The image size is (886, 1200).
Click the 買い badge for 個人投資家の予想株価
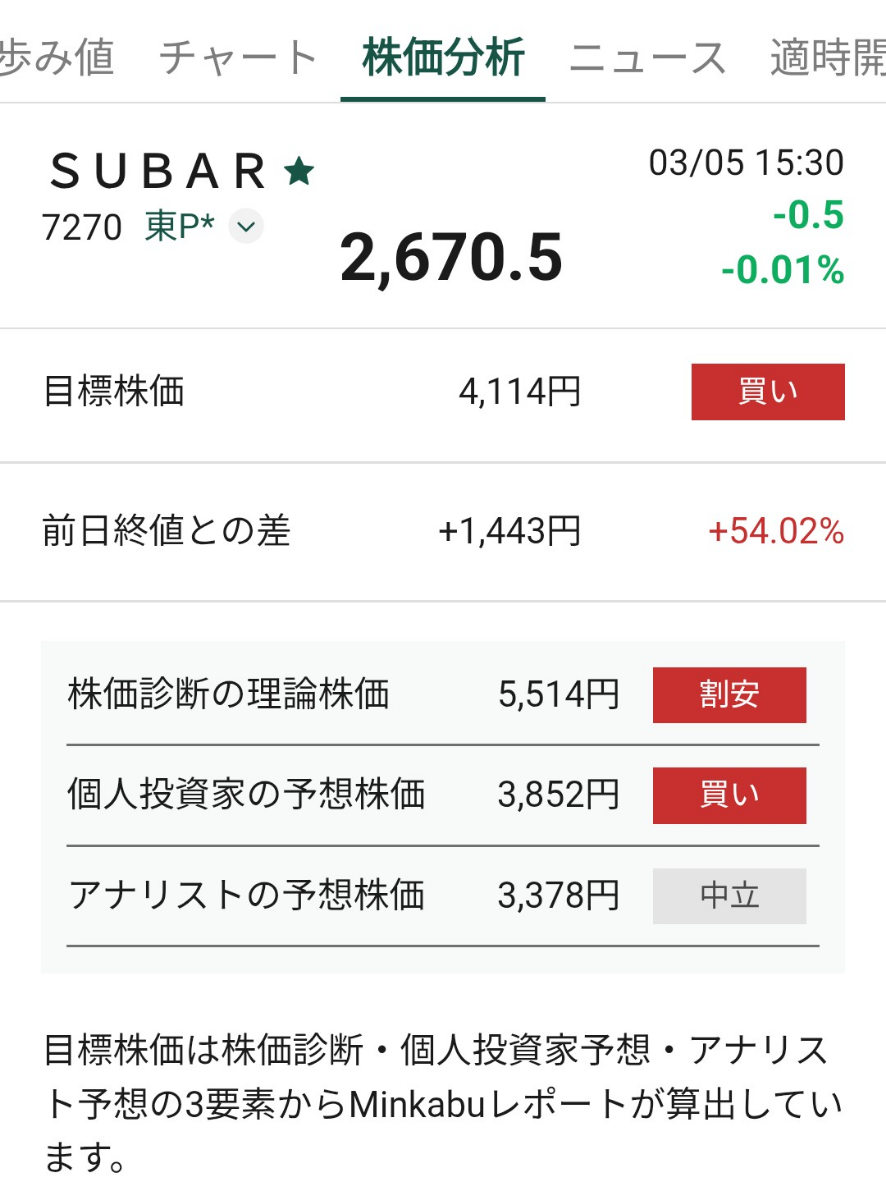(729, 795)
